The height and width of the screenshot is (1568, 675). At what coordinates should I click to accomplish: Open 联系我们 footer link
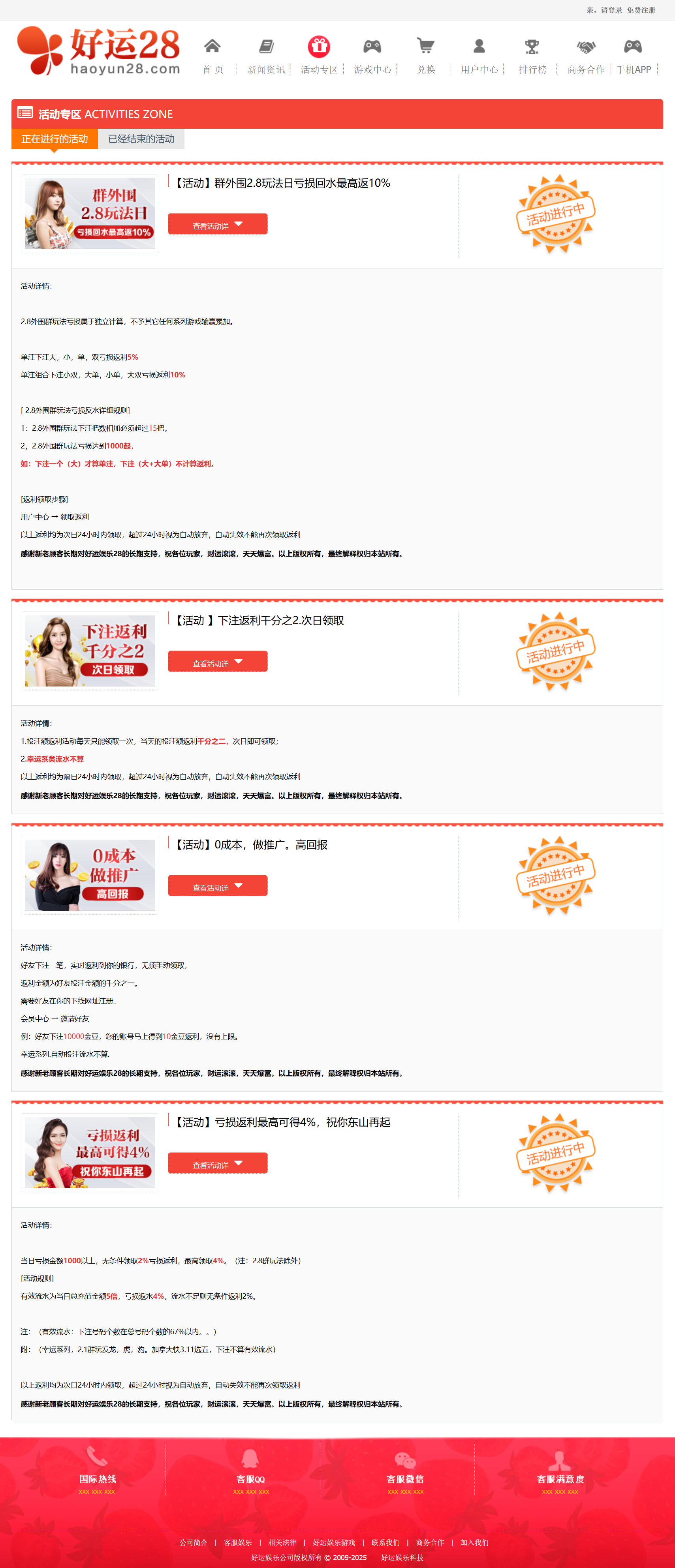[x=385, y=1542]
